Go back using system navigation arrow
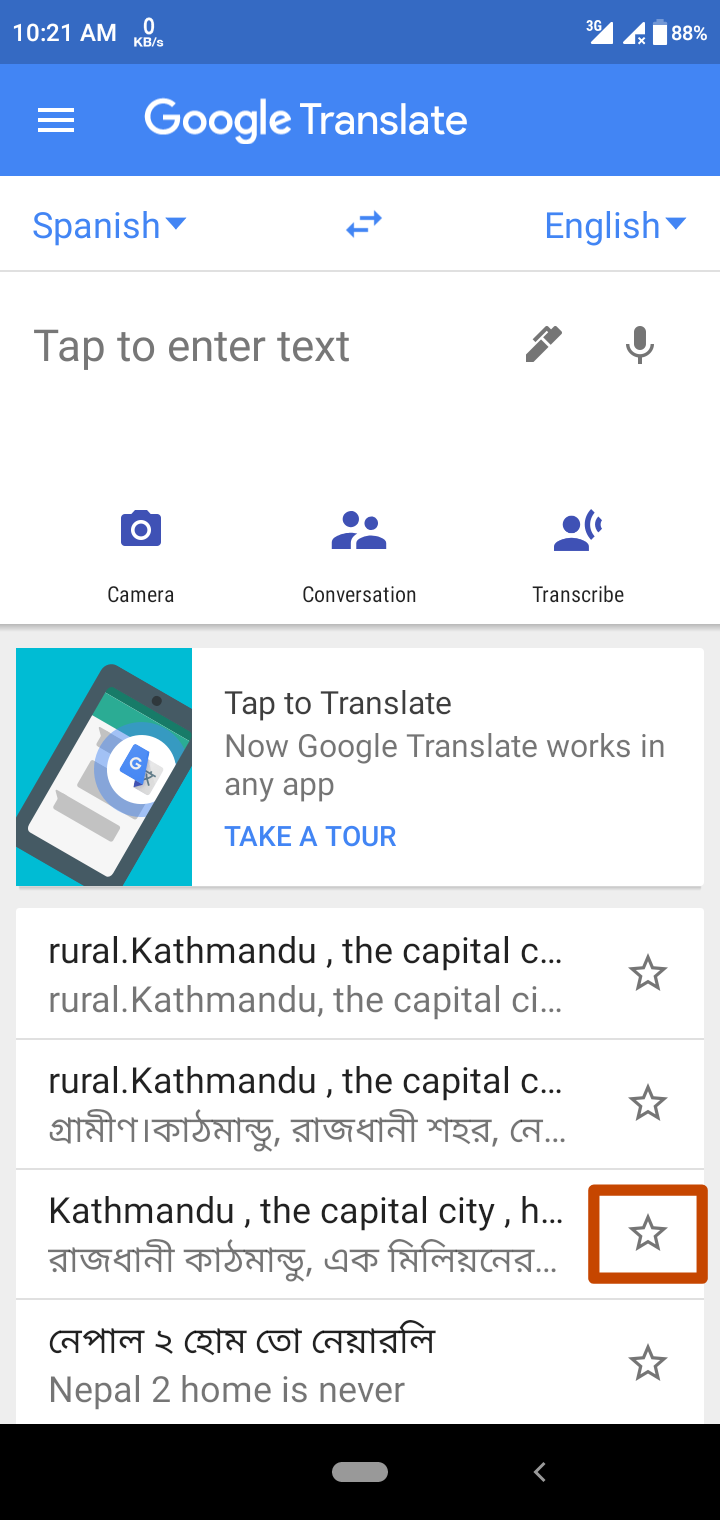The image size is (720, 1520). click(540, 1471)
